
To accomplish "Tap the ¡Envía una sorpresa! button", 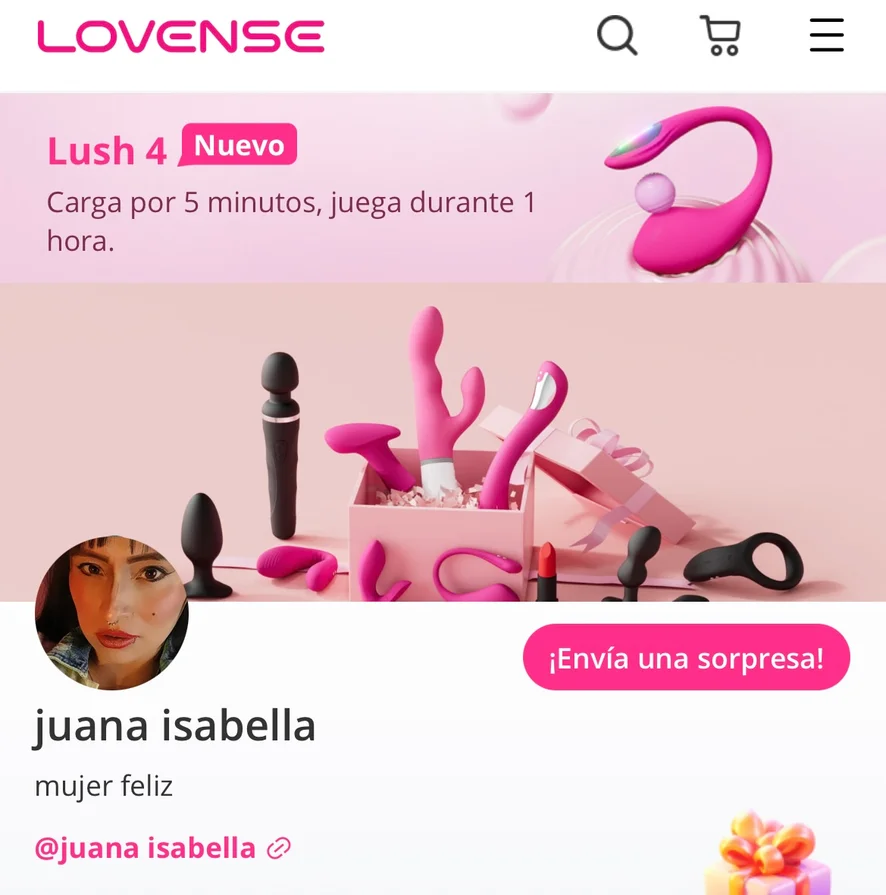I will tap(686, 658).
